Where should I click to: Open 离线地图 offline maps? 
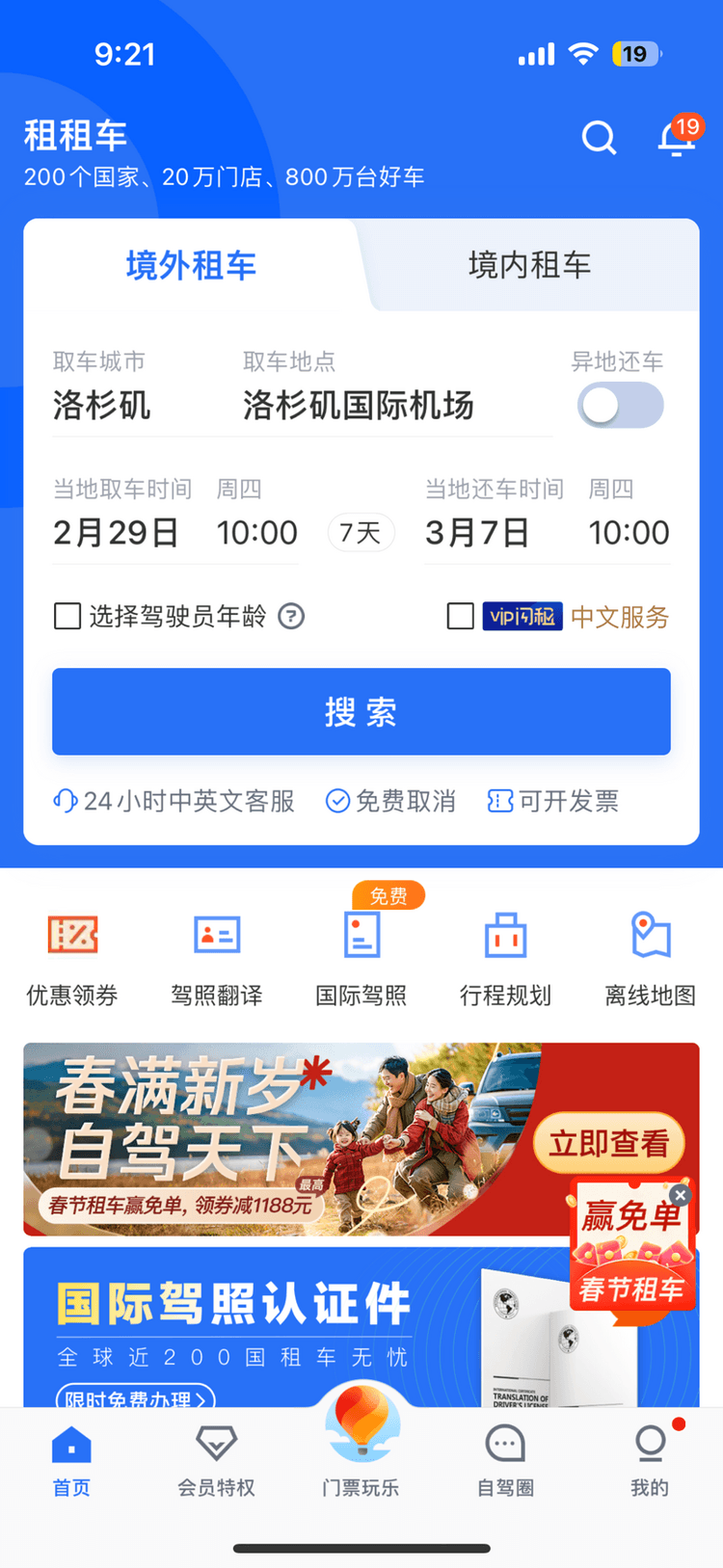tap(651, 956)
